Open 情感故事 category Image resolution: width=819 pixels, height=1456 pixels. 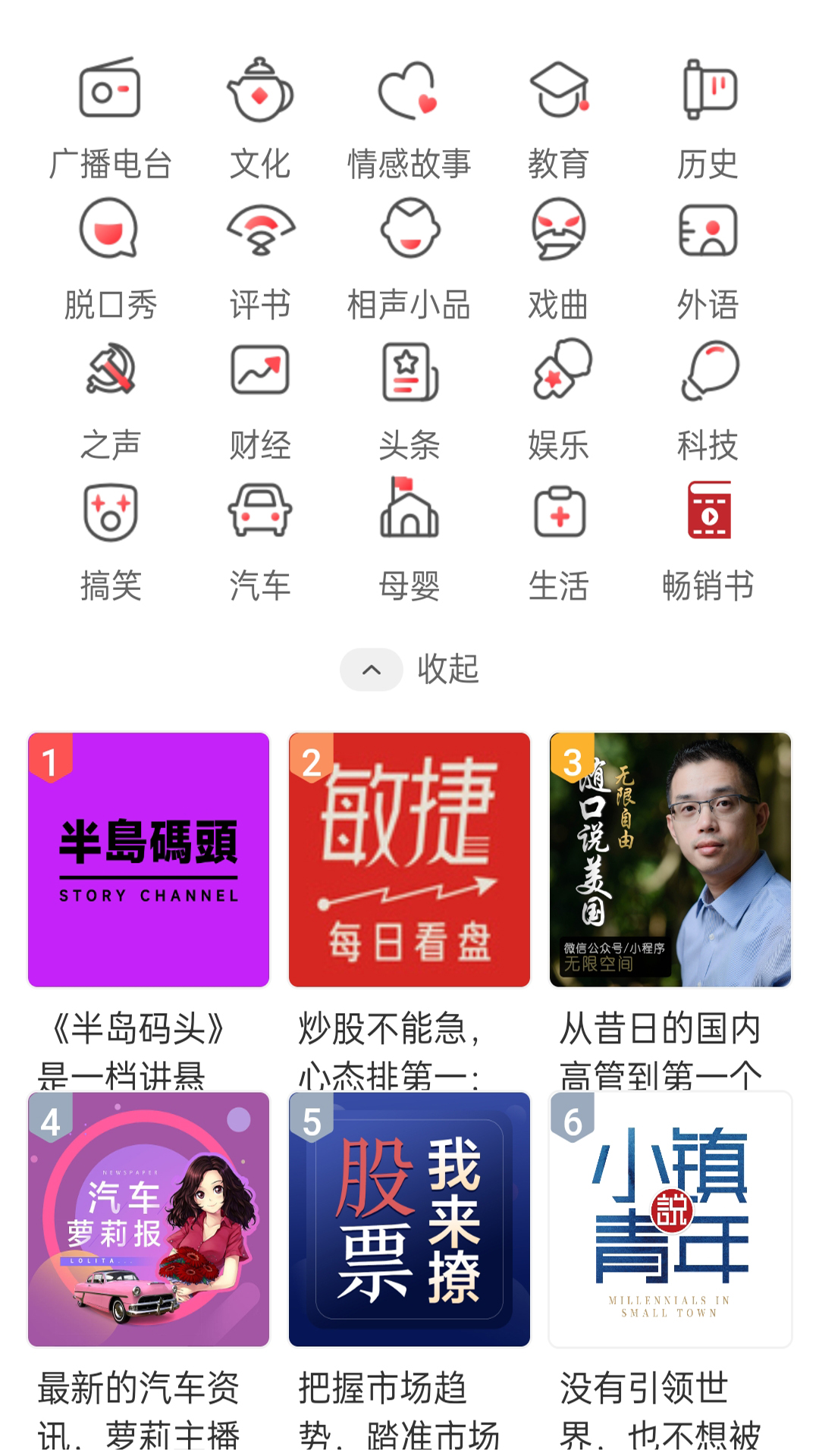[x=409, y=118]
